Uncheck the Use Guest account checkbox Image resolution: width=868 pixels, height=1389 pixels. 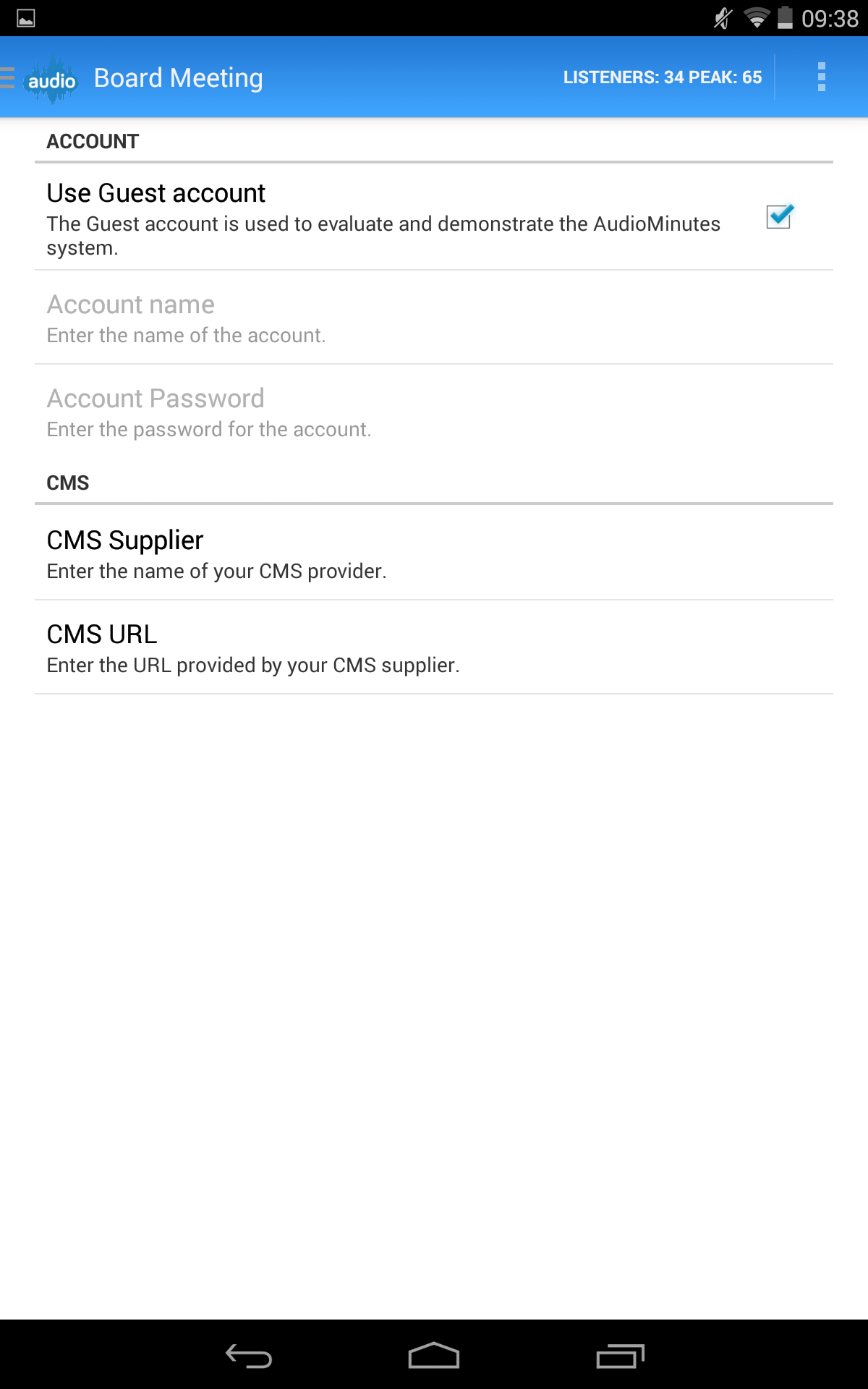click(779, 216)
